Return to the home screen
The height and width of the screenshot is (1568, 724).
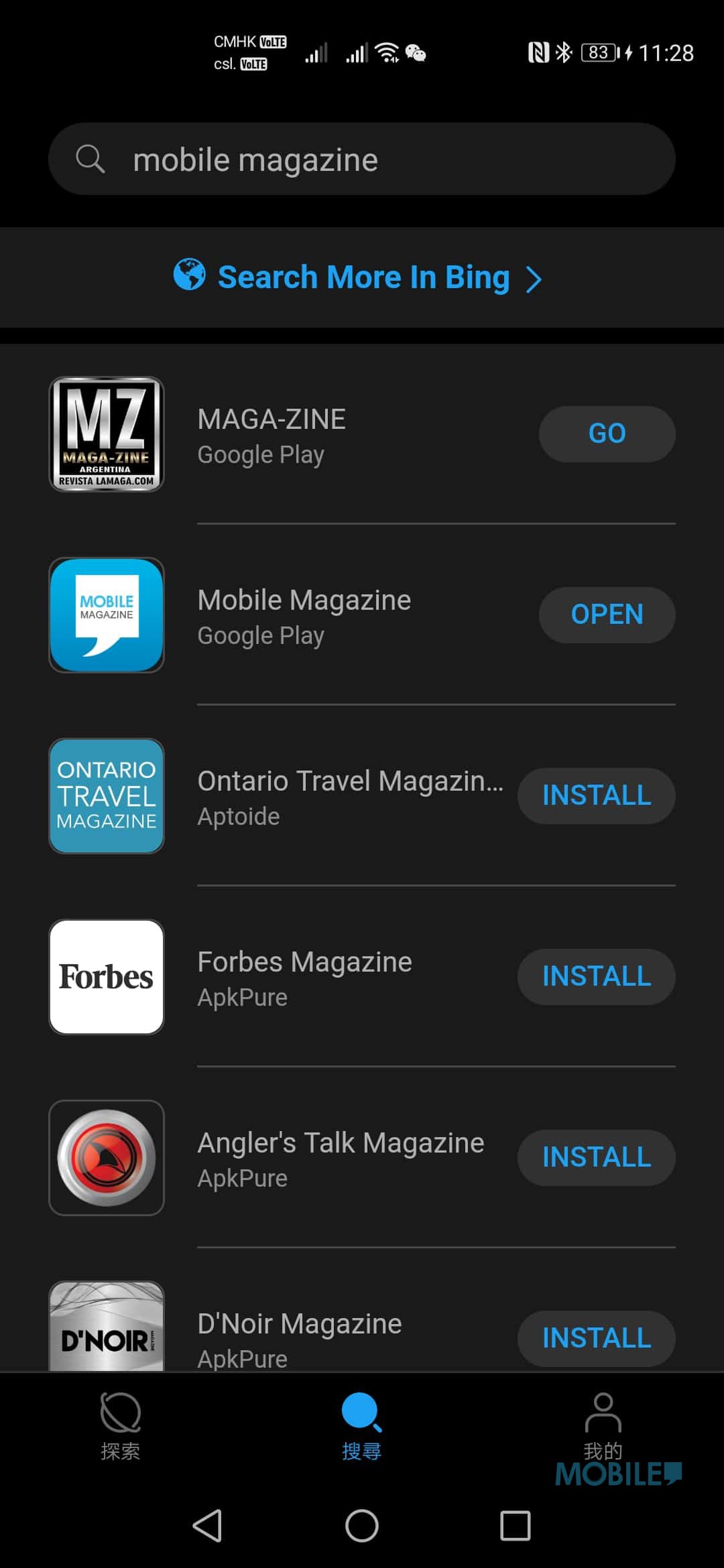[x=362, y=1526]
